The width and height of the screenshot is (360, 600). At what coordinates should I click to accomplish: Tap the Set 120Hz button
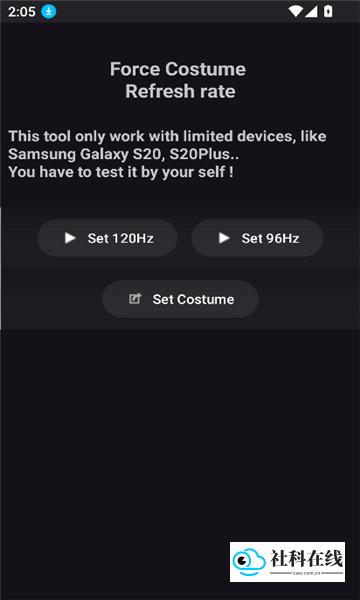[108, 238]
